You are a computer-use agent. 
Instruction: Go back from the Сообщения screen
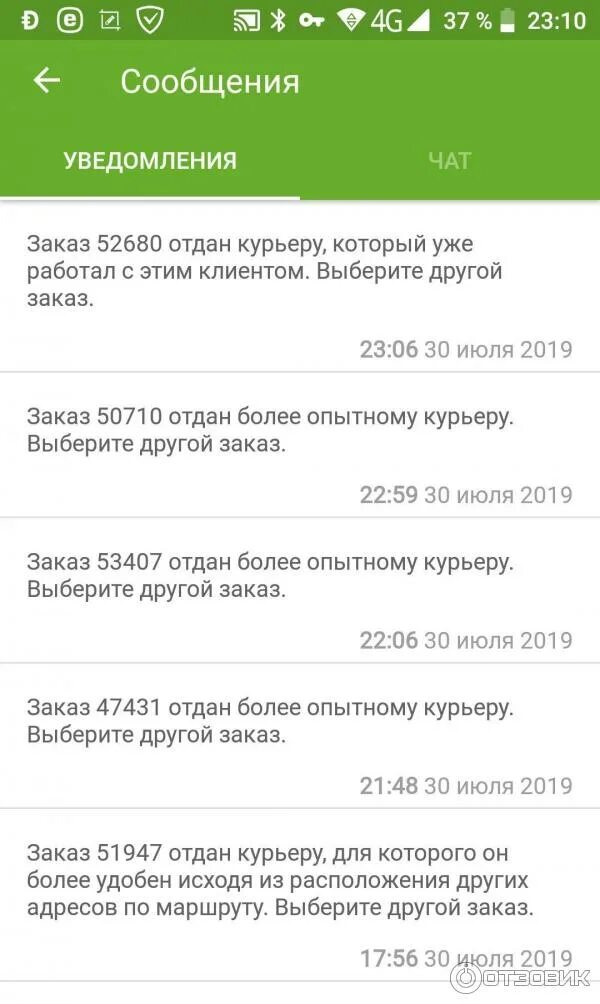pyautogui.click(x=46, y=82)
